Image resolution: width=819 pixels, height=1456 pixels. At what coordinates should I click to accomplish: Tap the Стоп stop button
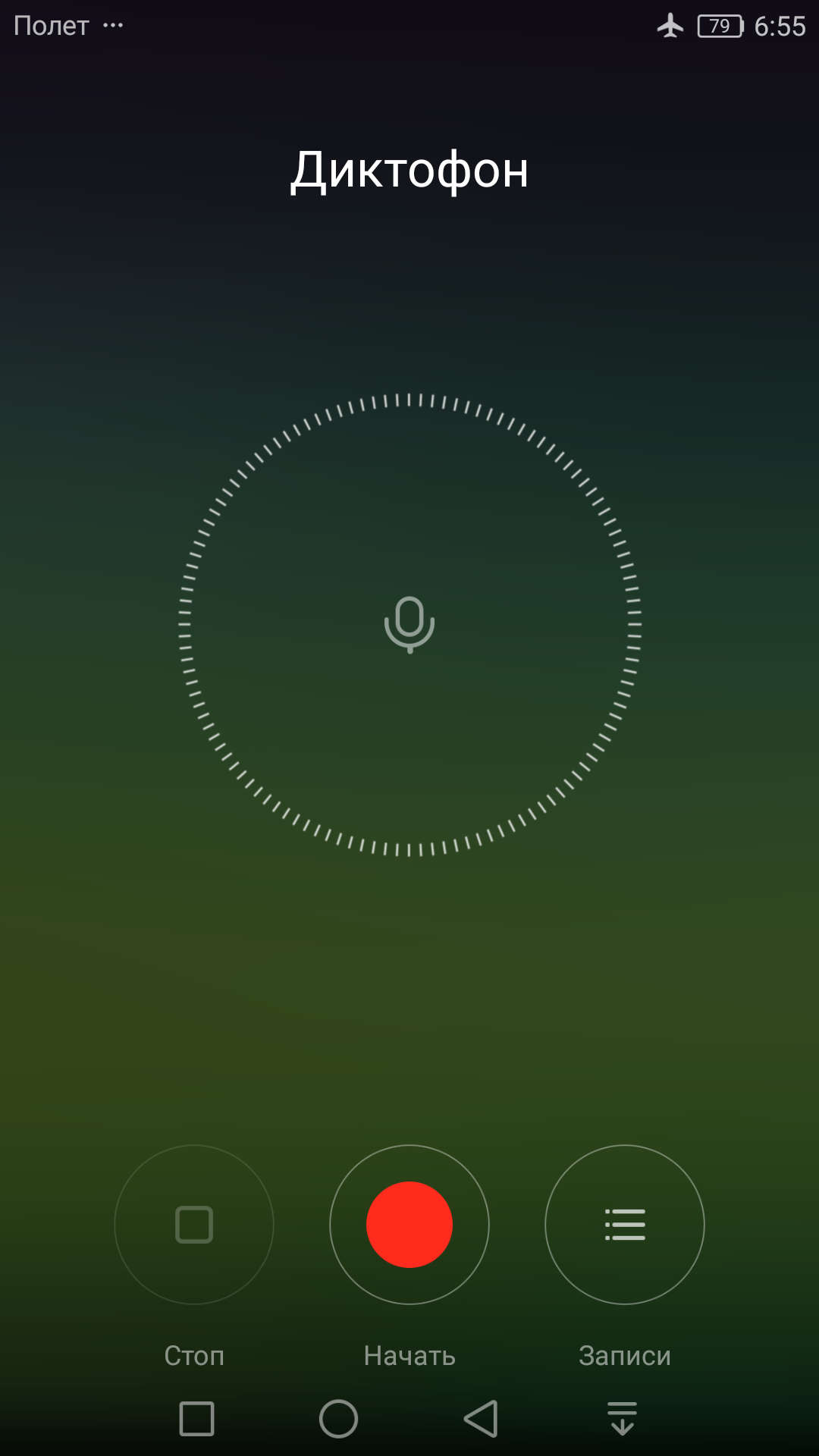coord(194,1224)
